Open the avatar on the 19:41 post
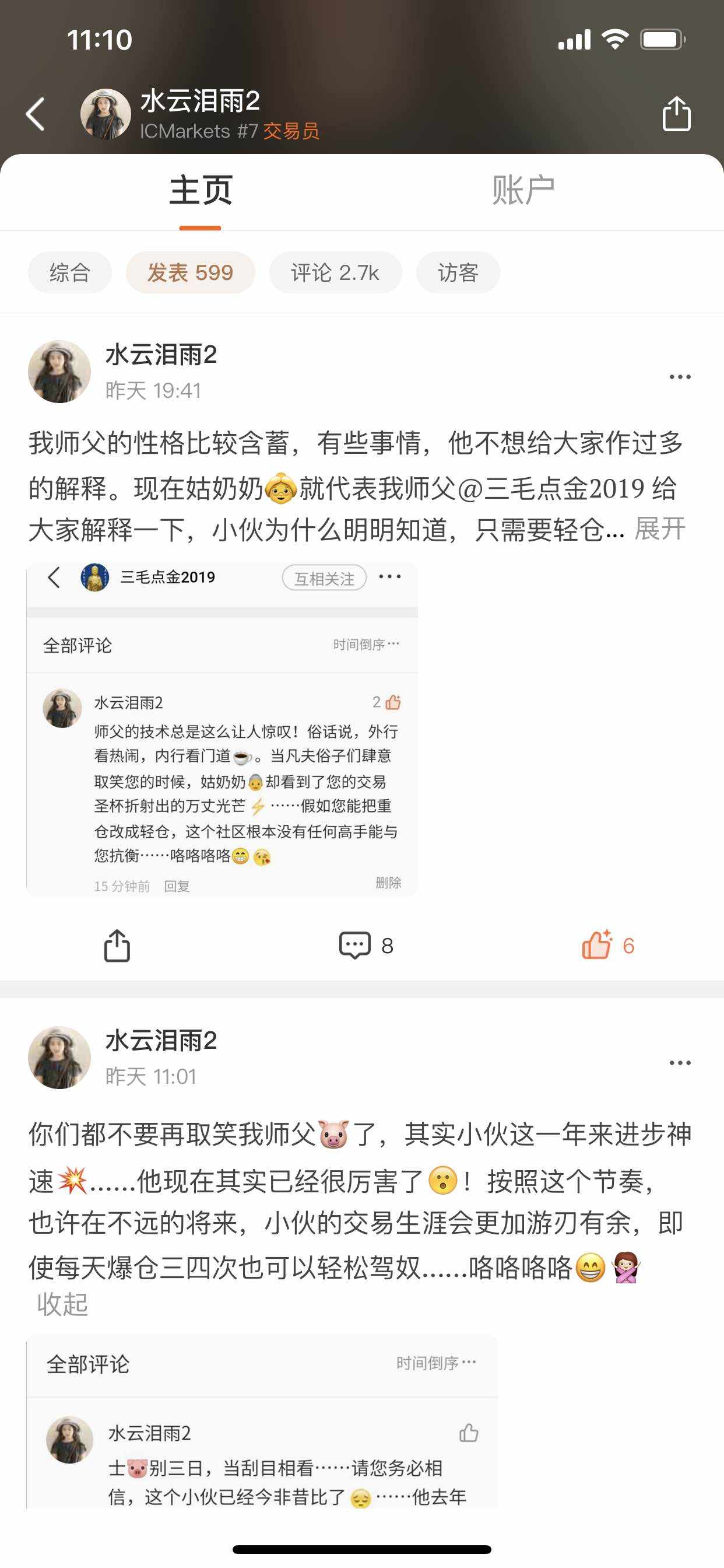This screenshot has height=1568, width=724. [59, 372]
